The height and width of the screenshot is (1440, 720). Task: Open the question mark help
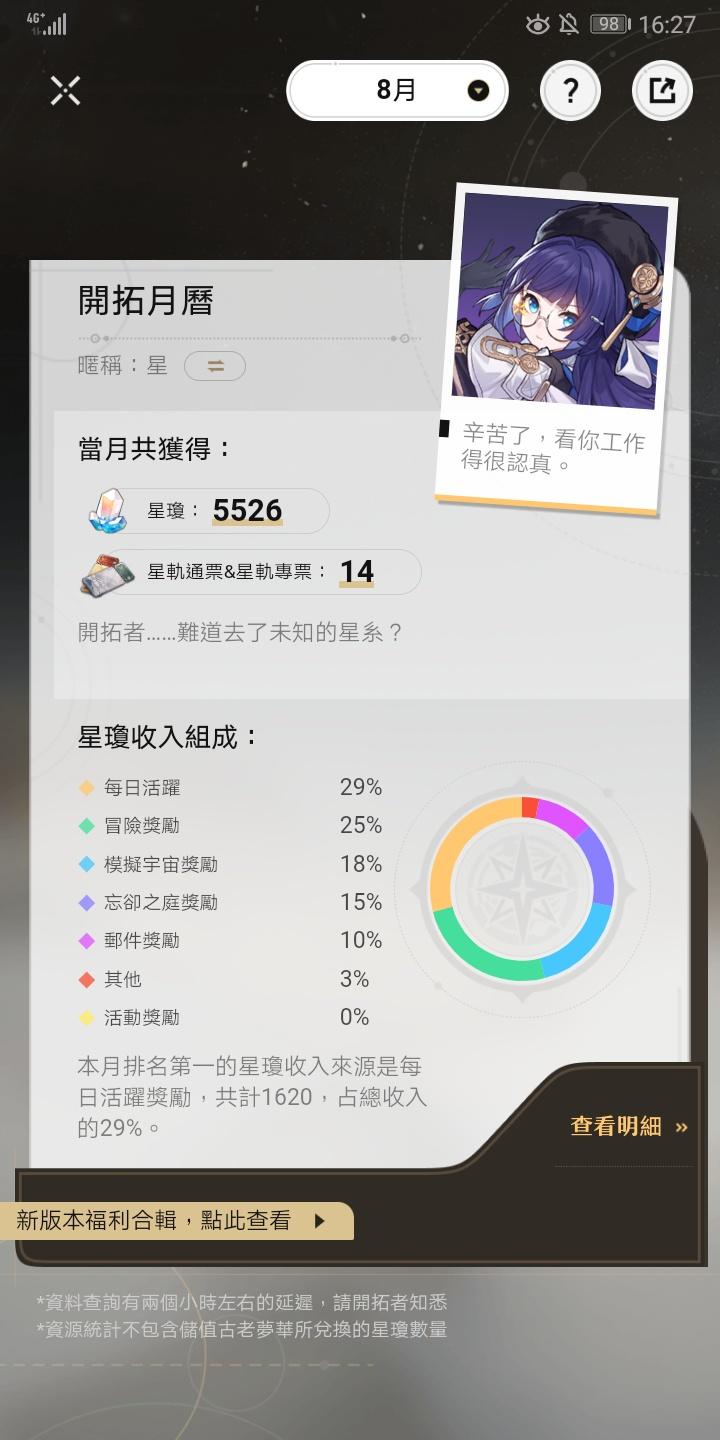570,91
